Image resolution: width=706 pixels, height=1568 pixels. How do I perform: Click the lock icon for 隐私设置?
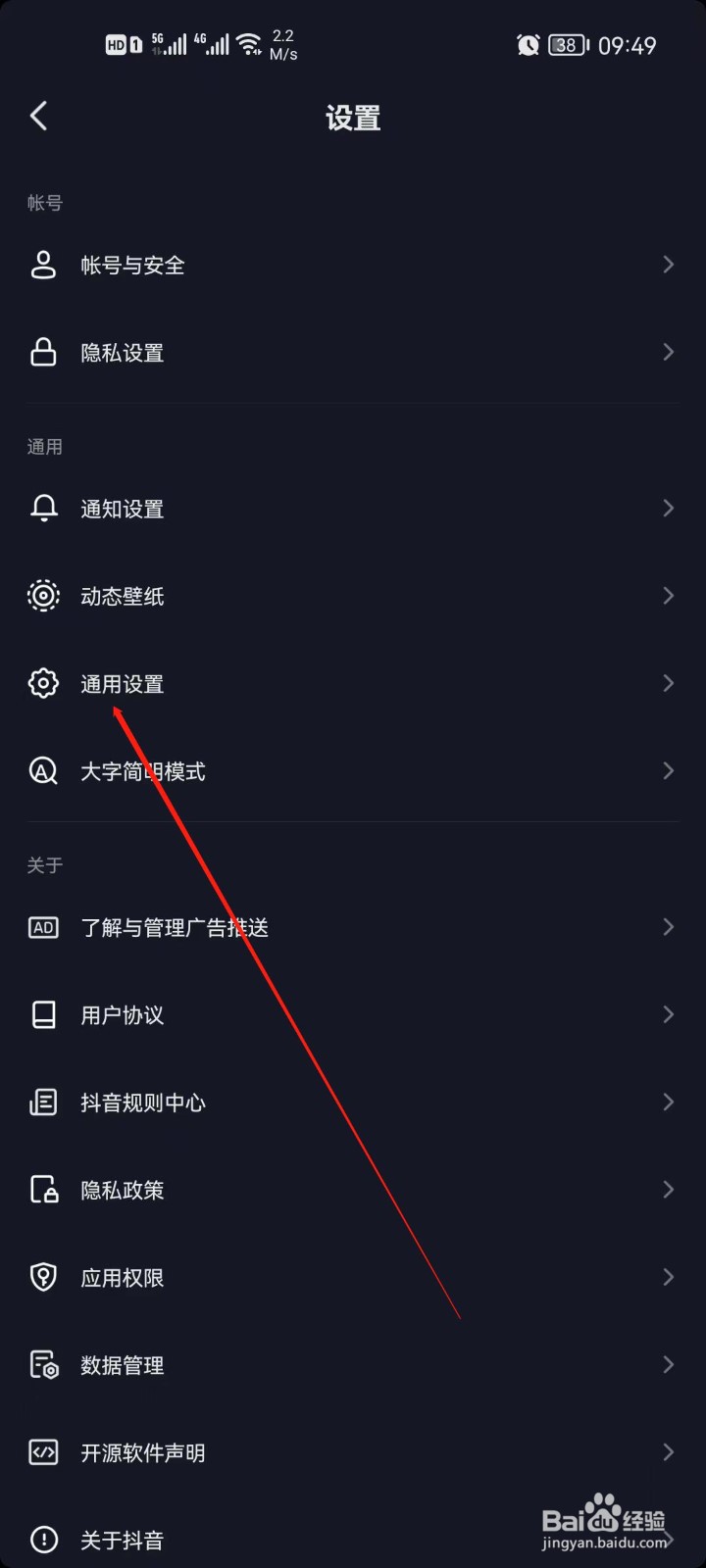[43, 352]
